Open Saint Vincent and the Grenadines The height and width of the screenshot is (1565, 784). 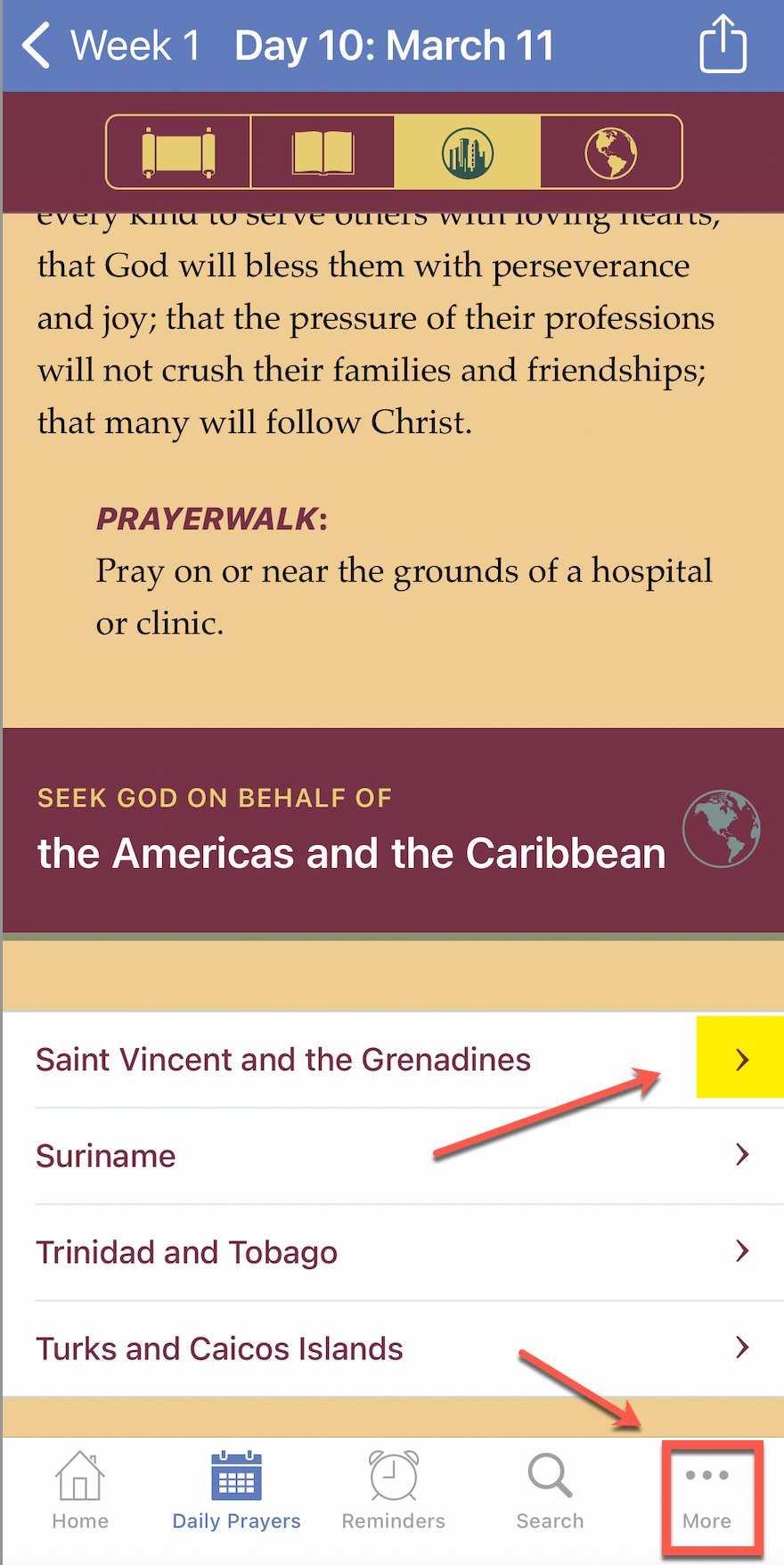pyautogui.click(x=393, y=1060)
